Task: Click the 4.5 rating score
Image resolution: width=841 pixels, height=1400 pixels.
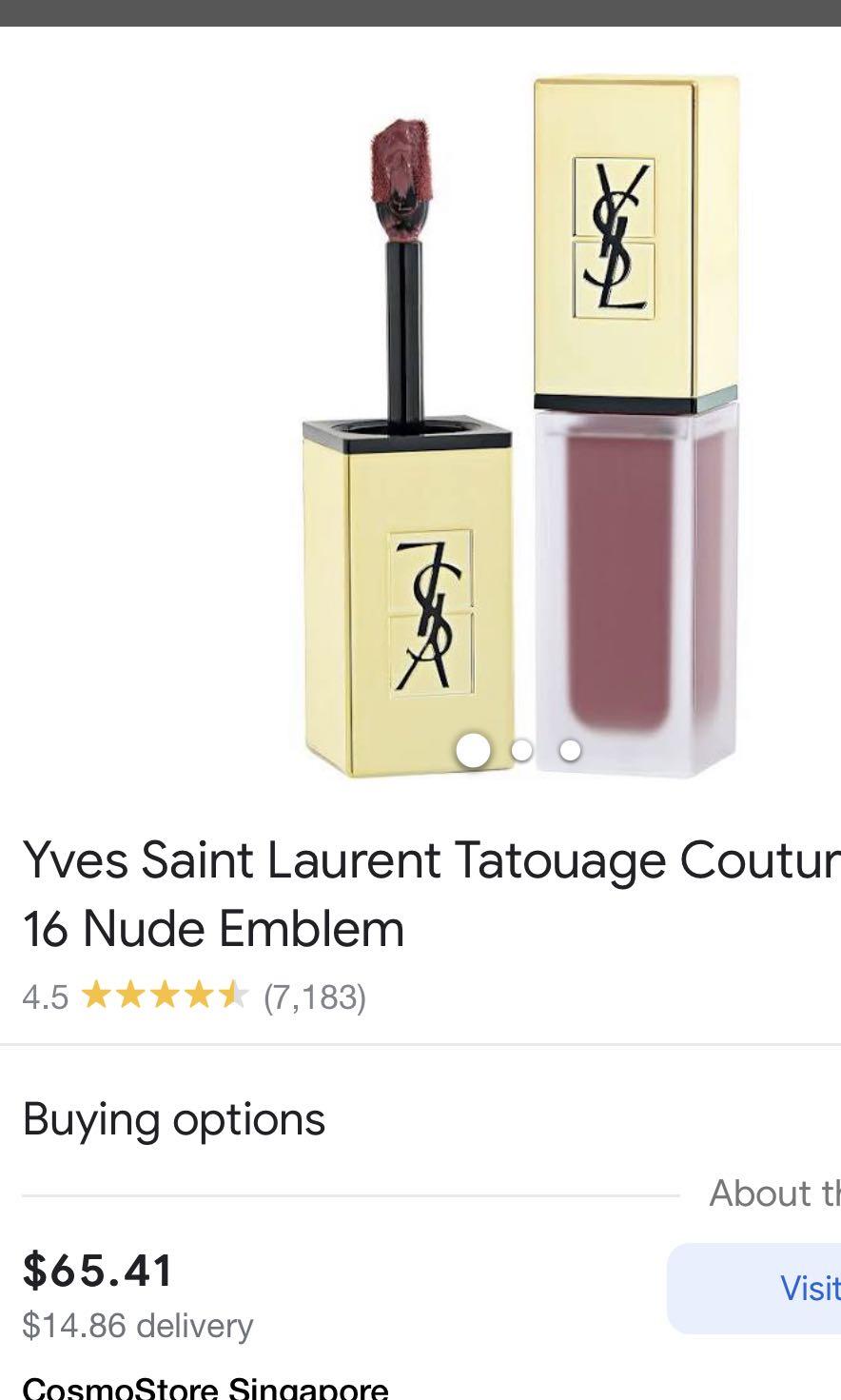Action: (x=45, y=996)
